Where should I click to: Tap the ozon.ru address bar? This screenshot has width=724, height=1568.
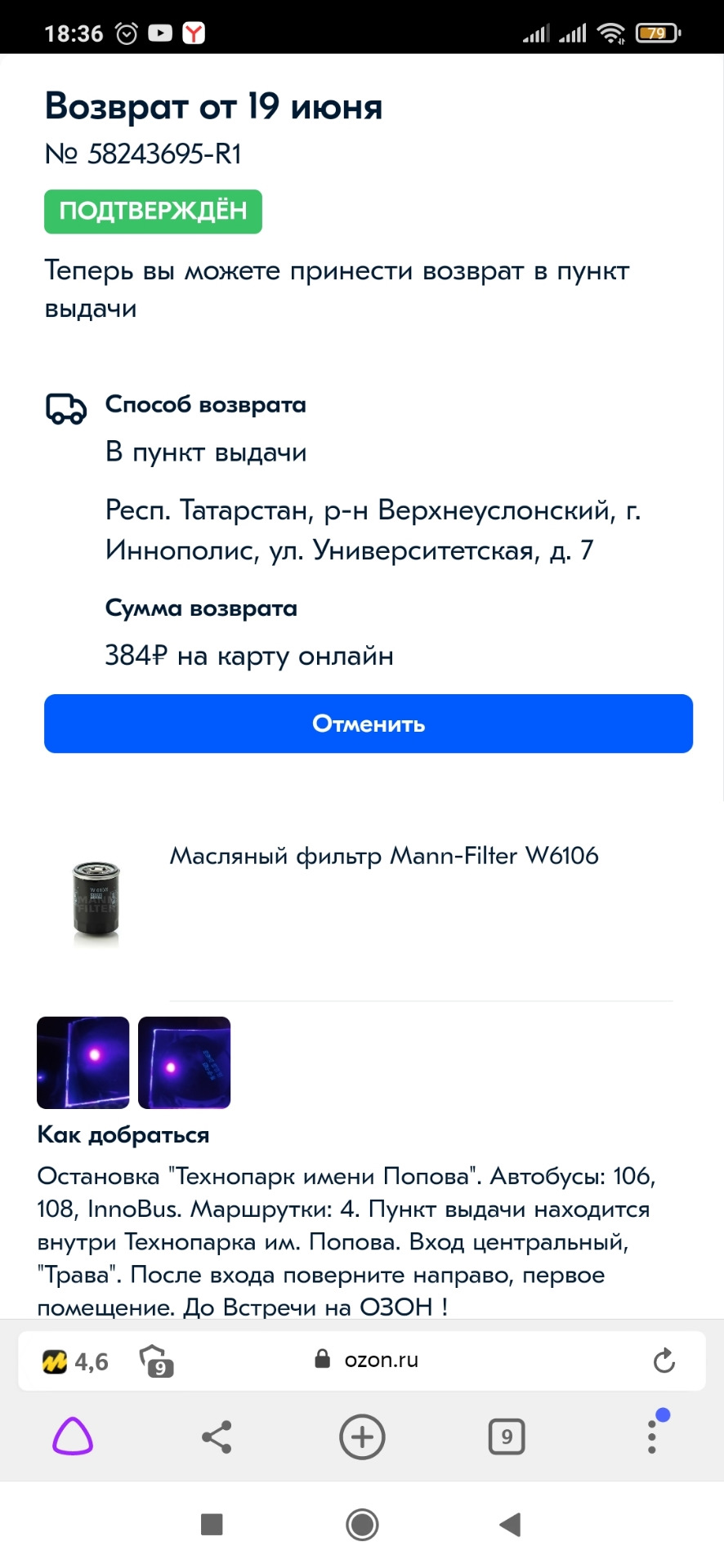tap(381, 1360)
